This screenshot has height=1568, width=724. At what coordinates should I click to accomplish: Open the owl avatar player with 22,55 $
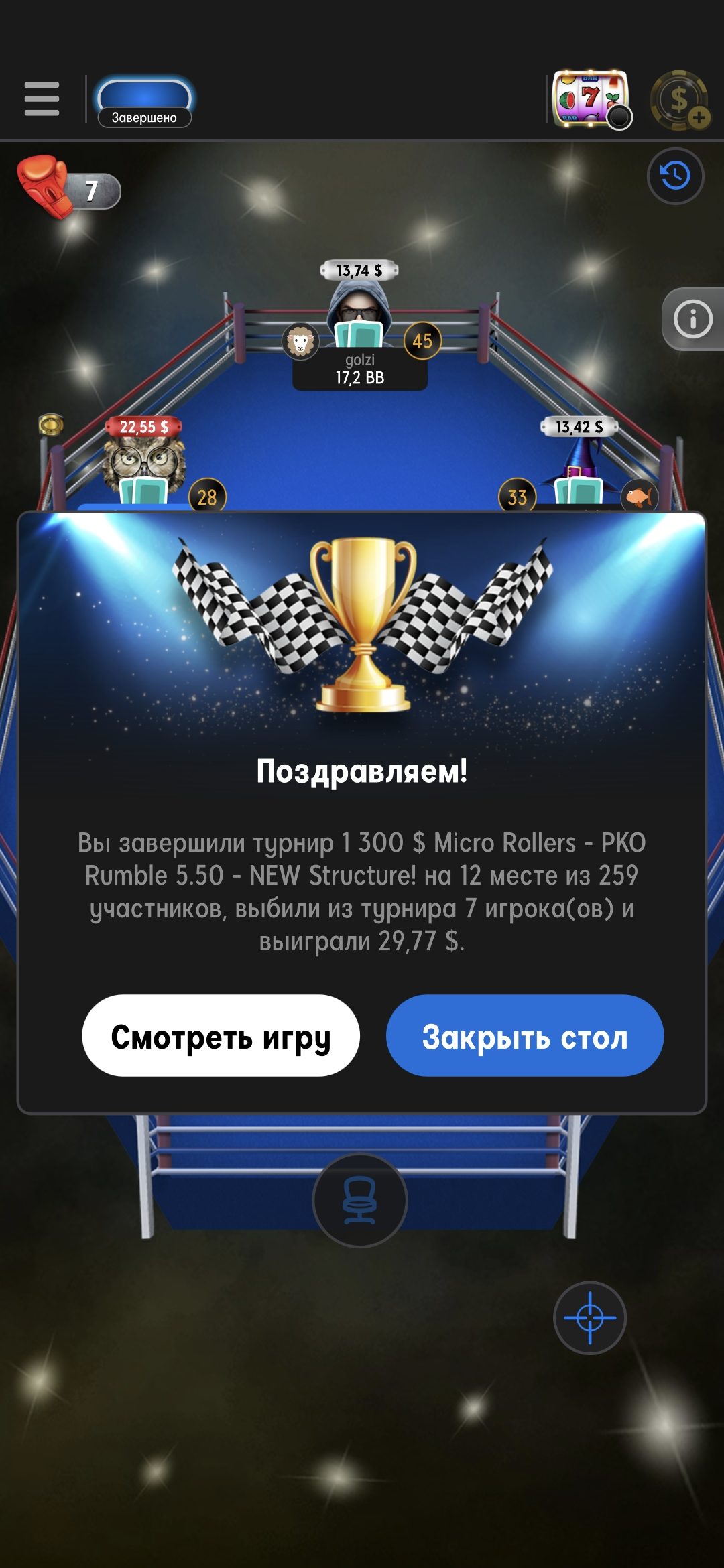point(144,466)
